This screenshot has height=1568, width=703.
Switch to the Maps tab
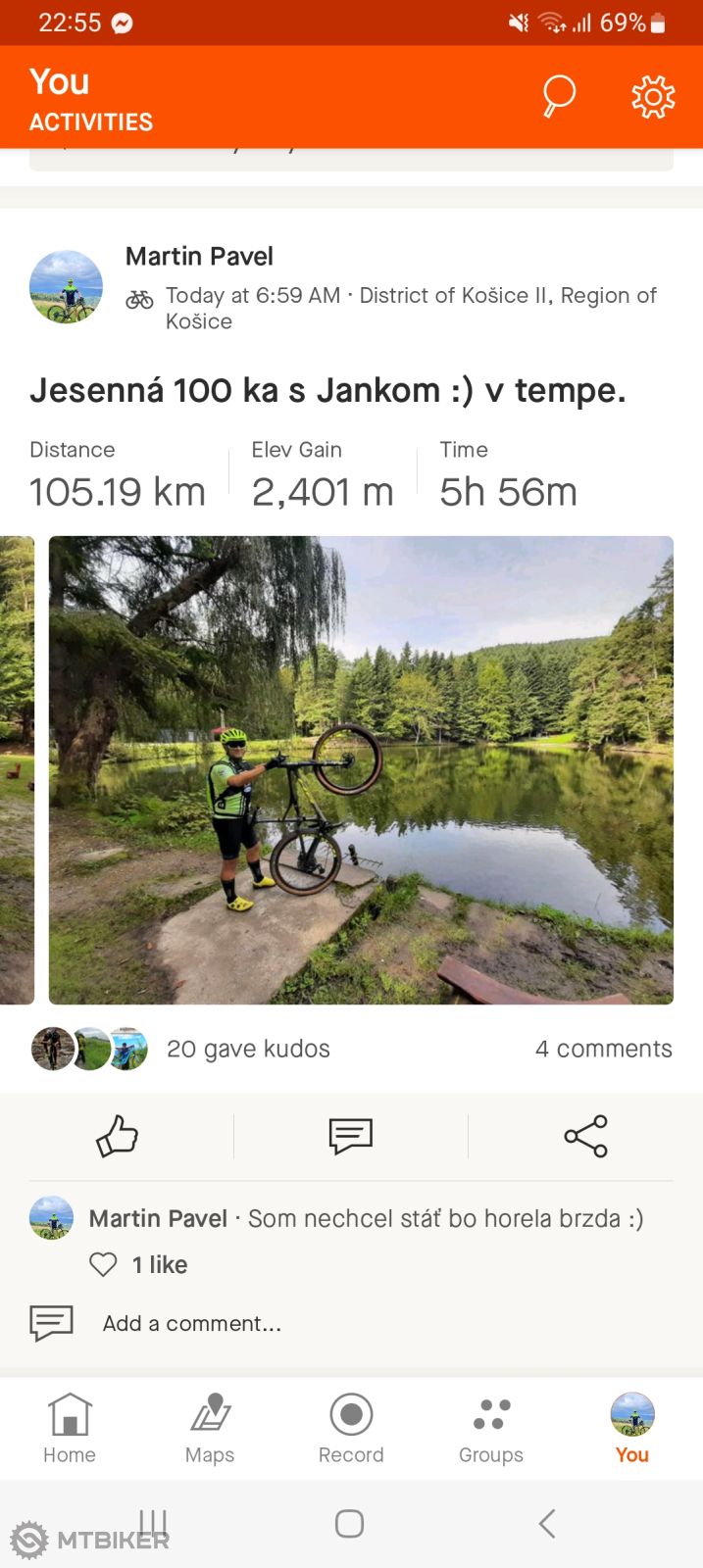click(210, 1429)
